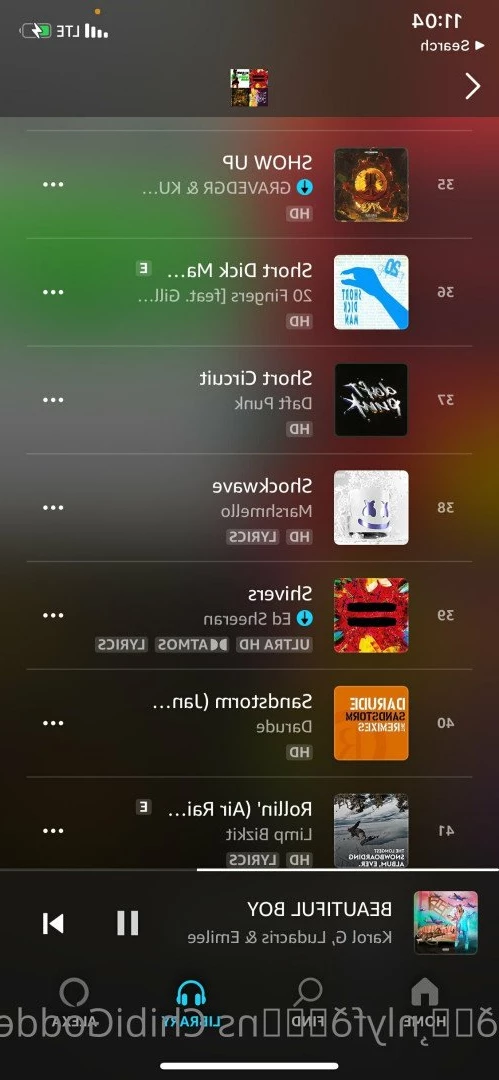Switch to the Home tab

(425, 1004)
